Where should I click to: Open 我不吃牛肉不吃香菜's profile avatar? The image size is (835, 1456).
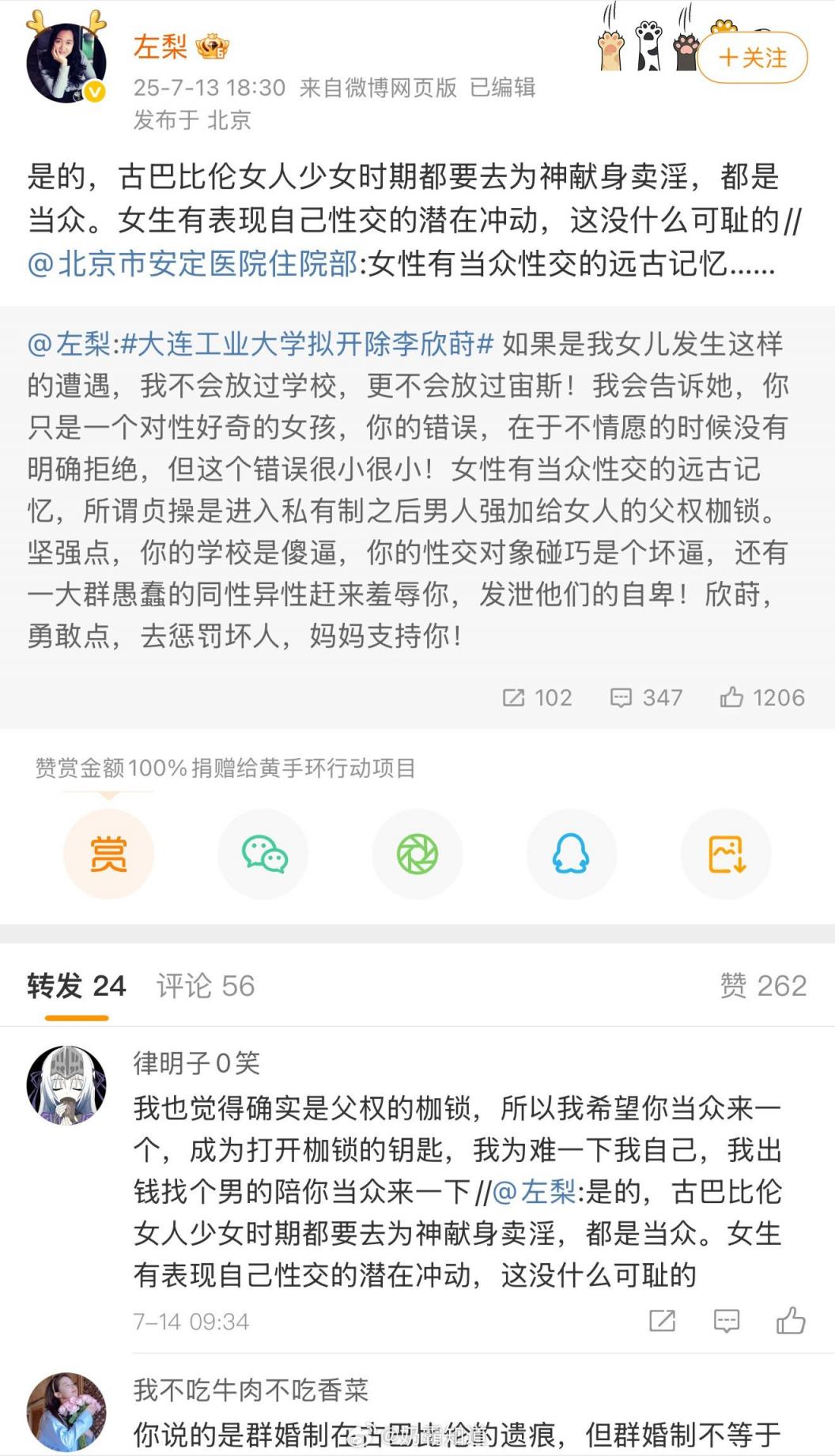[66, 1412]
